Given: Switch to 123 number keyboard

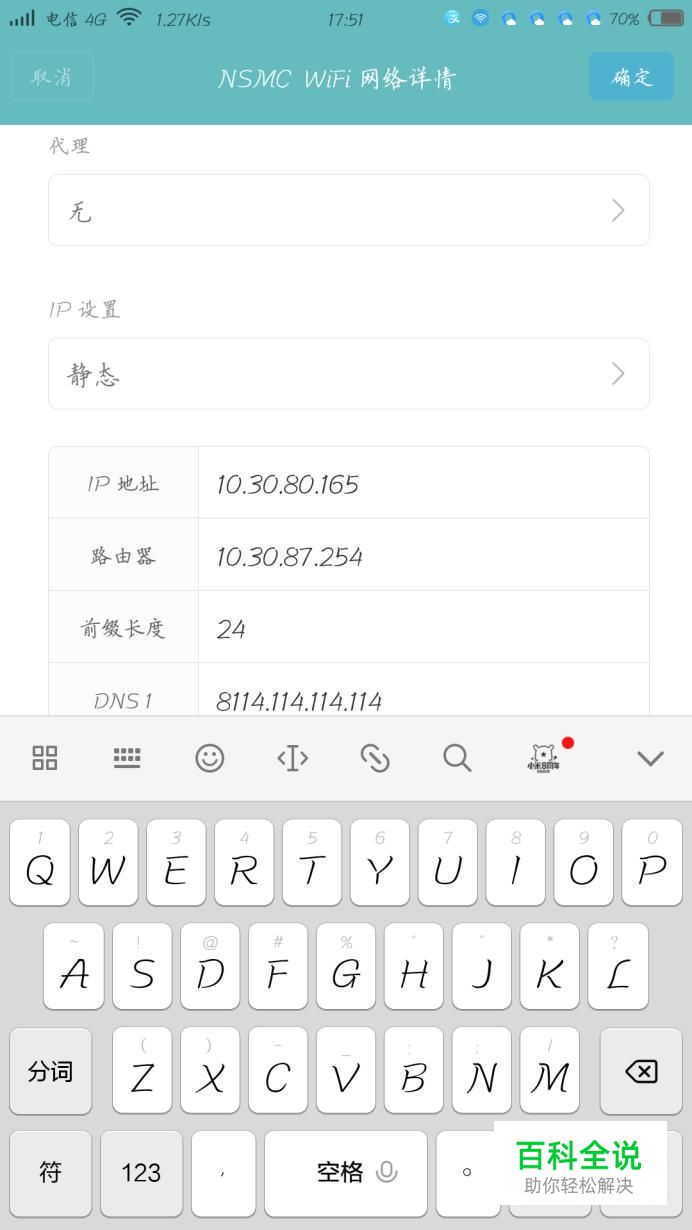Looking at the screenshot, I should click(141, 1173).
